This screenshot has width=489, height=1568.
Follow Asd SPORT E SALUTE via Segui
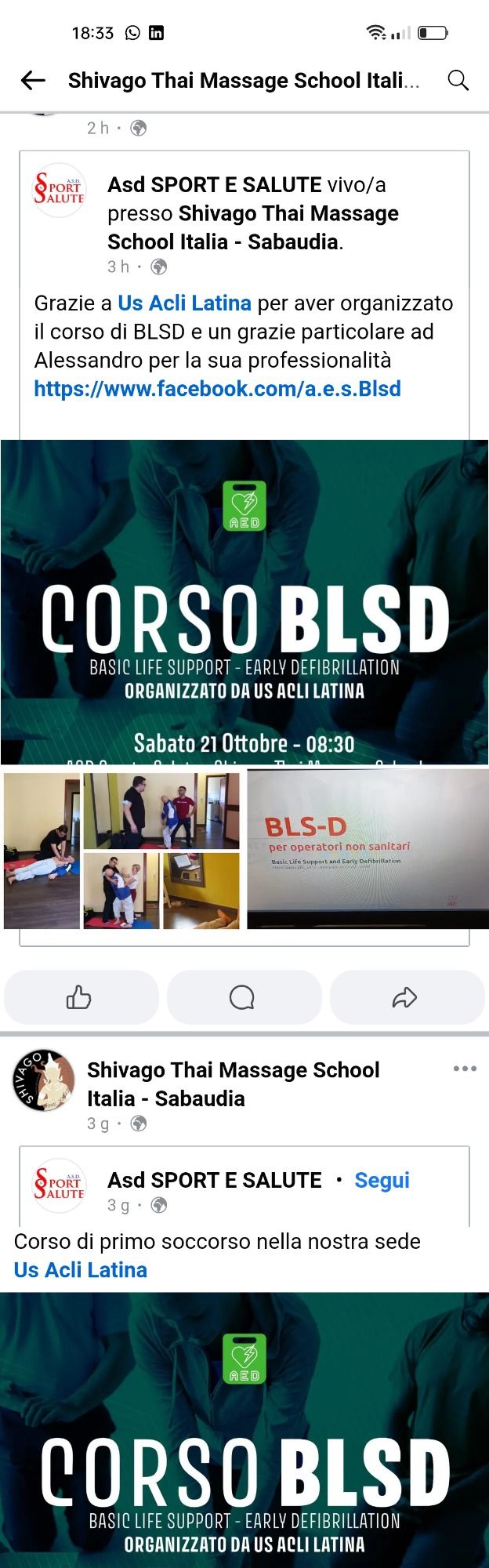coord(382,1180)
